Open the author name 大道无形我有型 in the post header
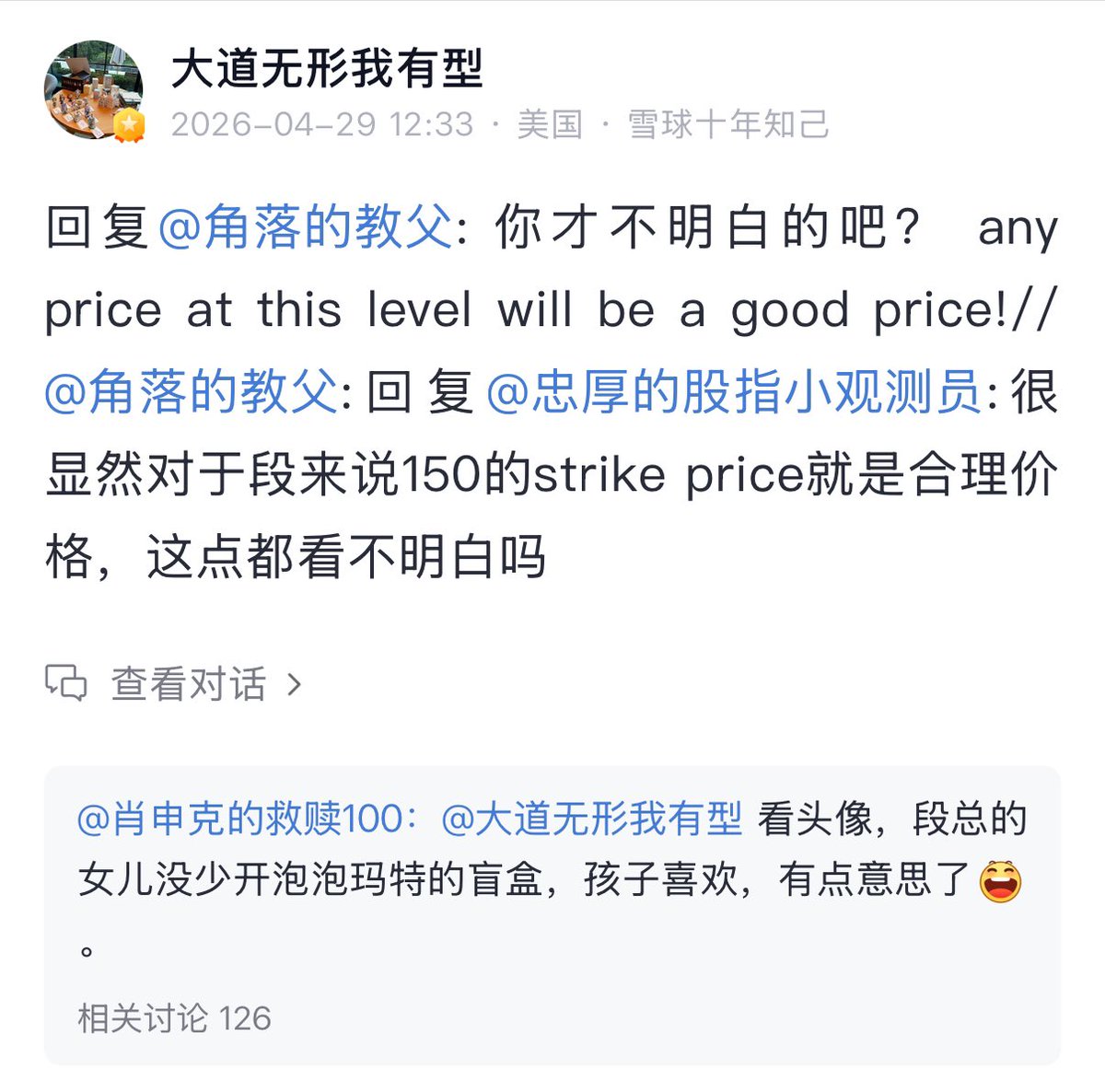The width and height of the screenshot is (1105, 1092). click(327, 70)
